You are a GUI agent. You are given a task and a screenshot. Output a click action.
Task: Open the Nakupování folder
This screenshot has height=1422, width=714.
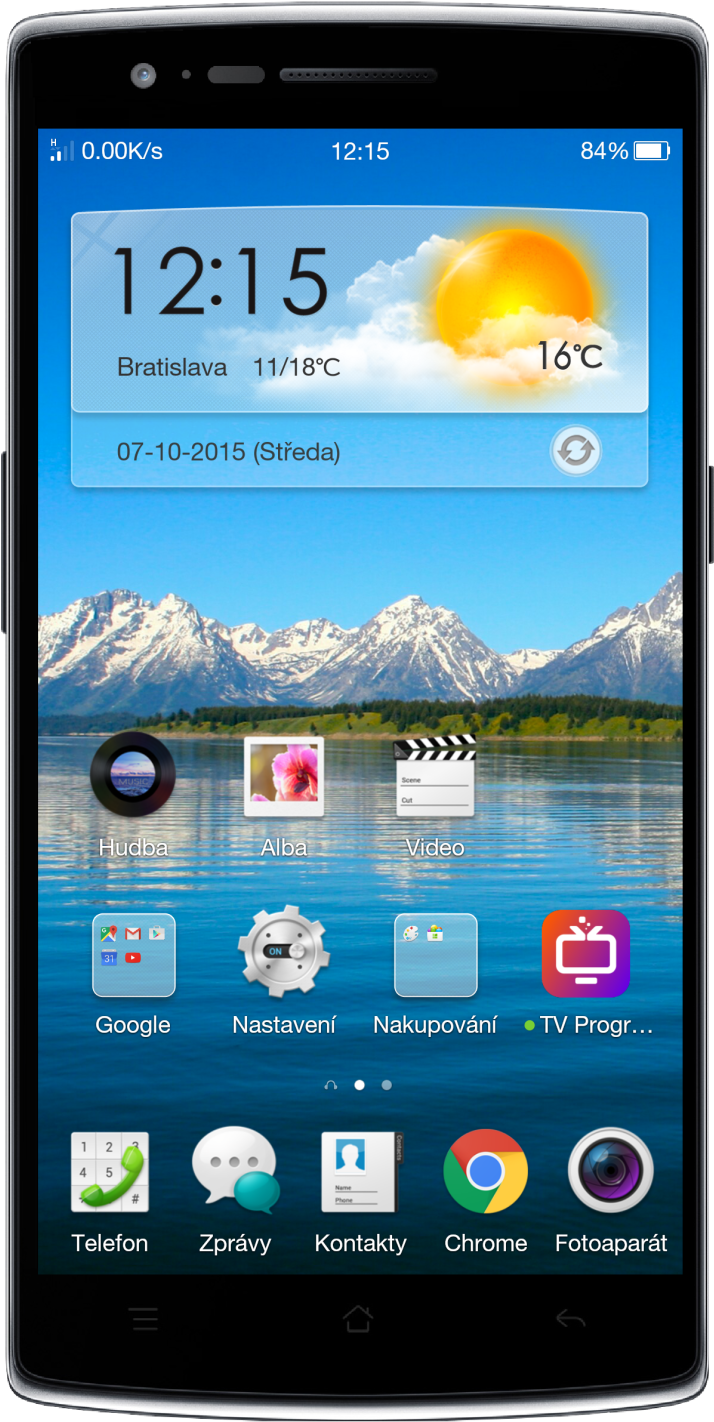[435, 955]
